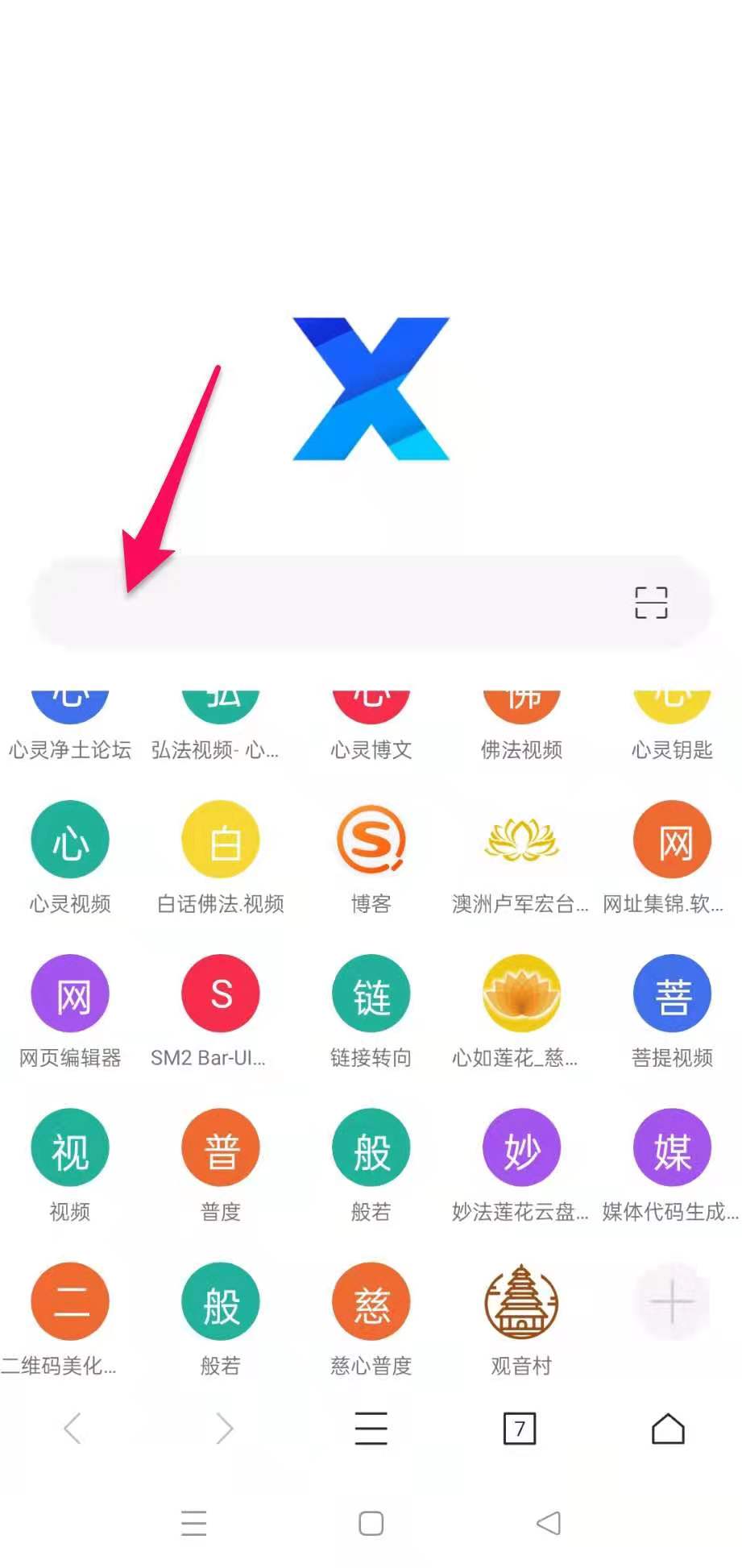Open the 慈心普度 shortcut

pyautogui.click(x=371, y=1302)
